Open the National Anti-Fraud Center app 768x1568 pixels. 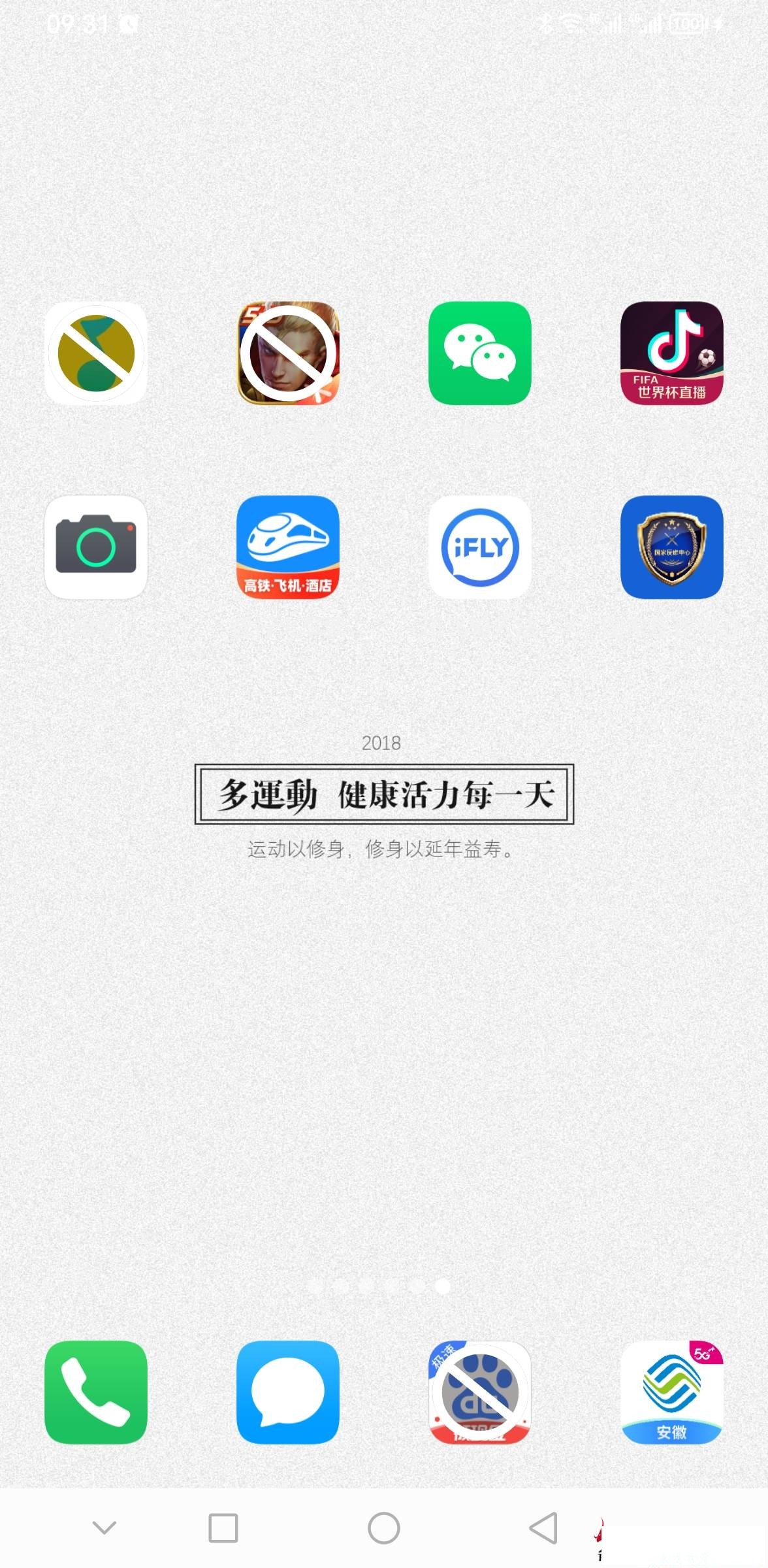(x=671, y=547)
